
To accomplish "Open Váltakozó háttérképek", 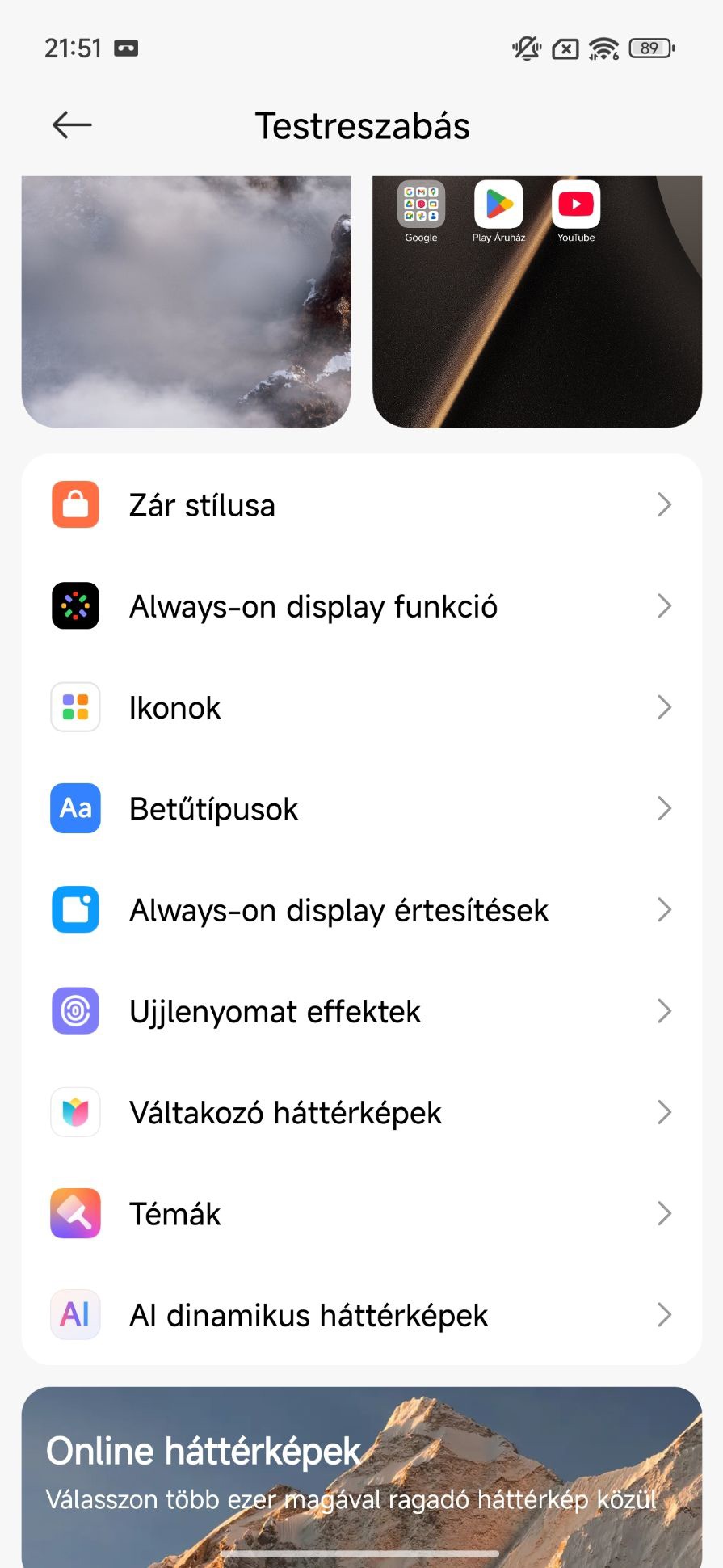I will coord(361,1112).
